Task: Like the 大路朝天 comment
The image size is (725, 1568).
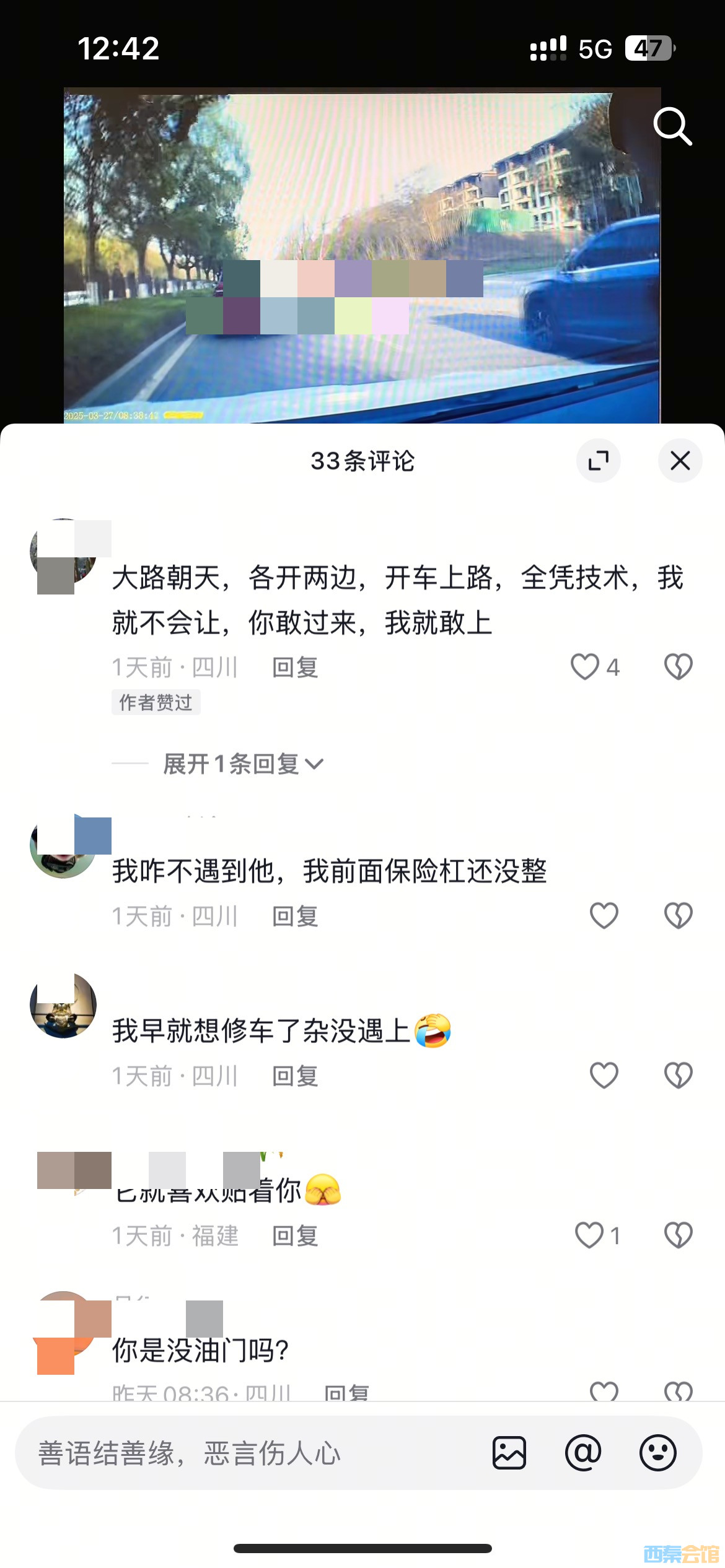Action: [x=585, y=667]
